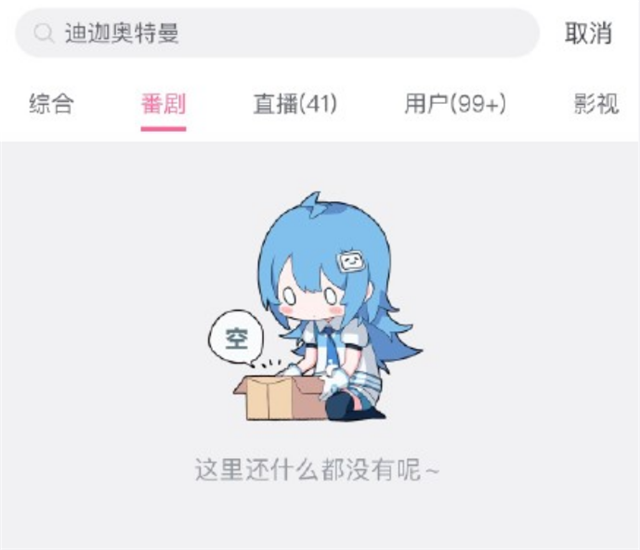Switch to the 综合 tab

51,104
